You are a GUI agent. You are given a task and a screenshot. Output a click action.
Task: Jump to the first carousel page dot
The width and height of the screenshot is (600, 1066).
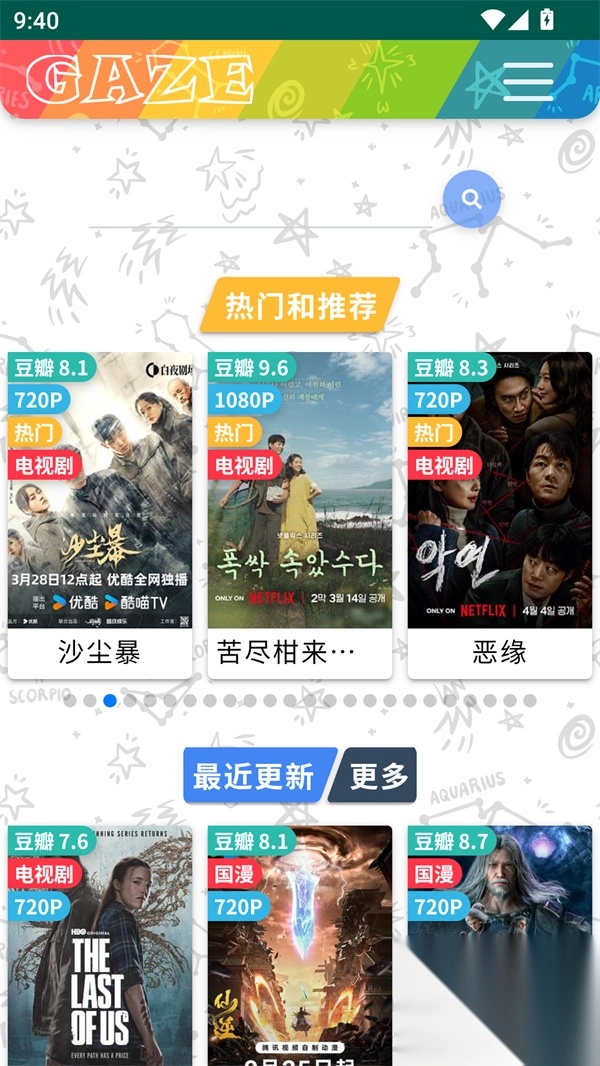coord(70,701)
